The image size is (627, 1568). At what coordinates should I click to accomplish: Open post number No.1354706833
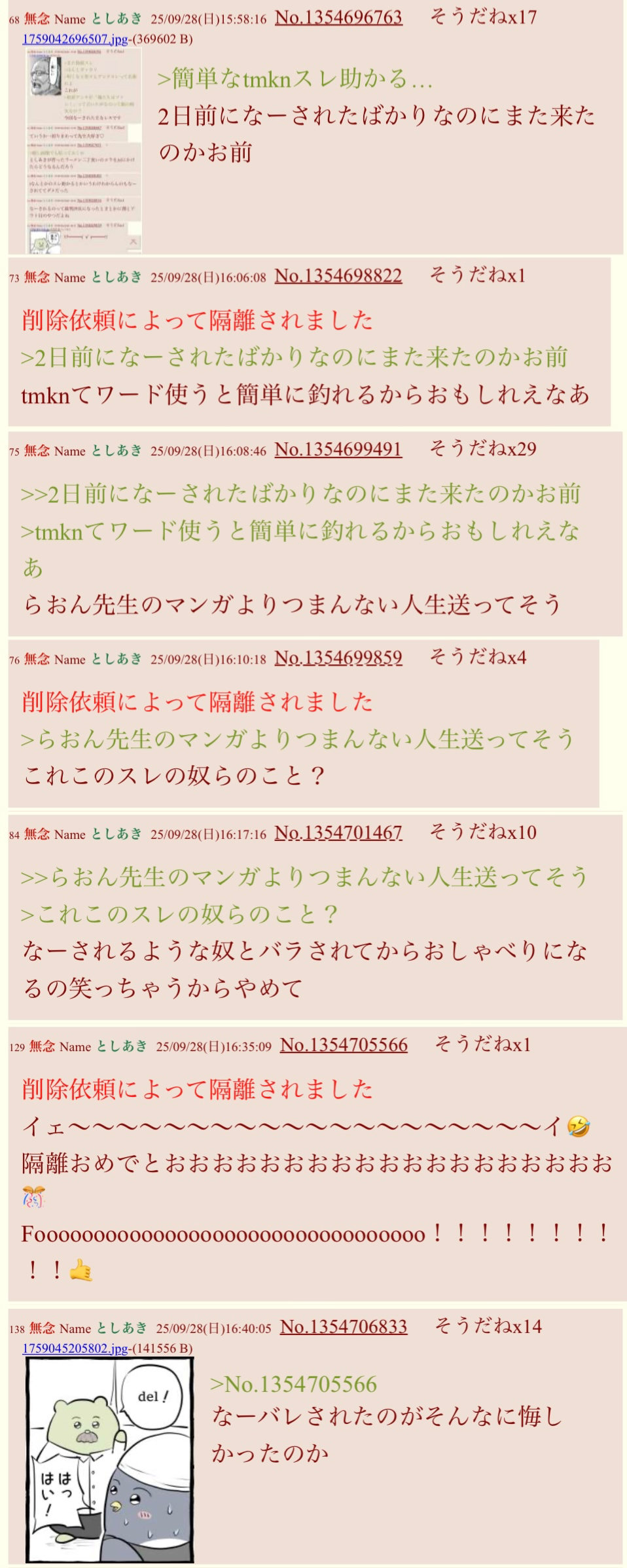pos(344,1327)
